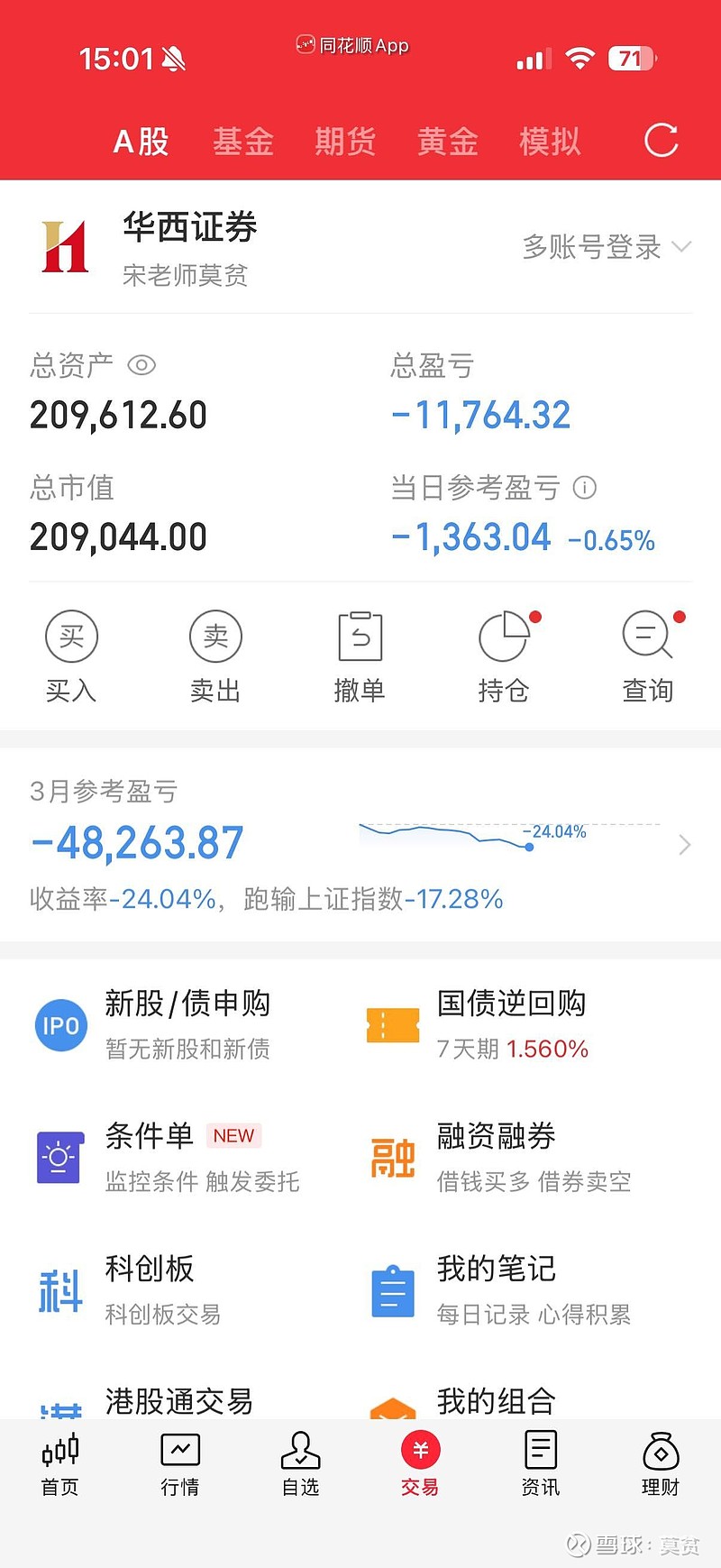
Task: Select the 卖出 (Sell) icon
Action: point(215,656)
